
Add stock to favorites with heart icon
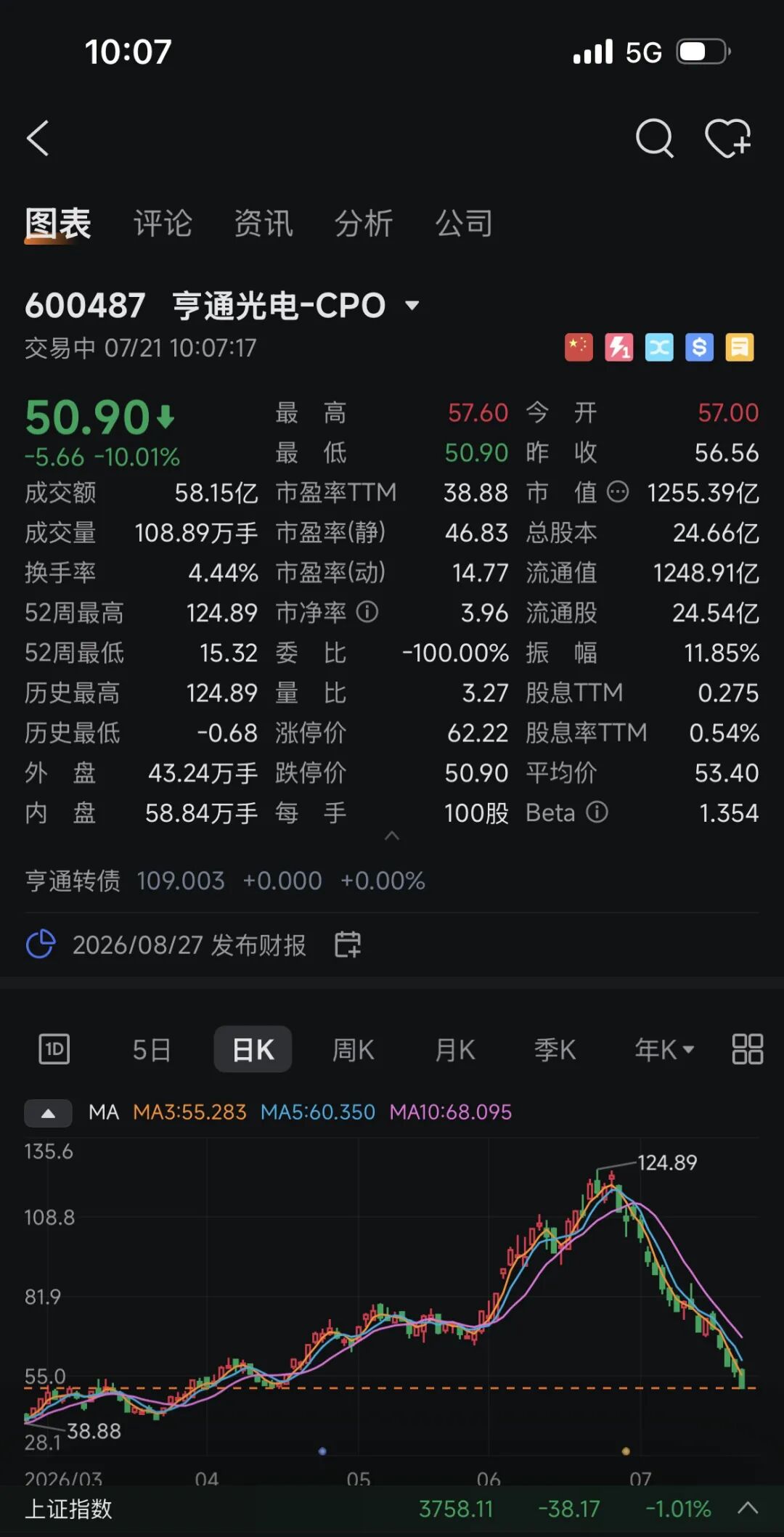[x=728, y=138]
